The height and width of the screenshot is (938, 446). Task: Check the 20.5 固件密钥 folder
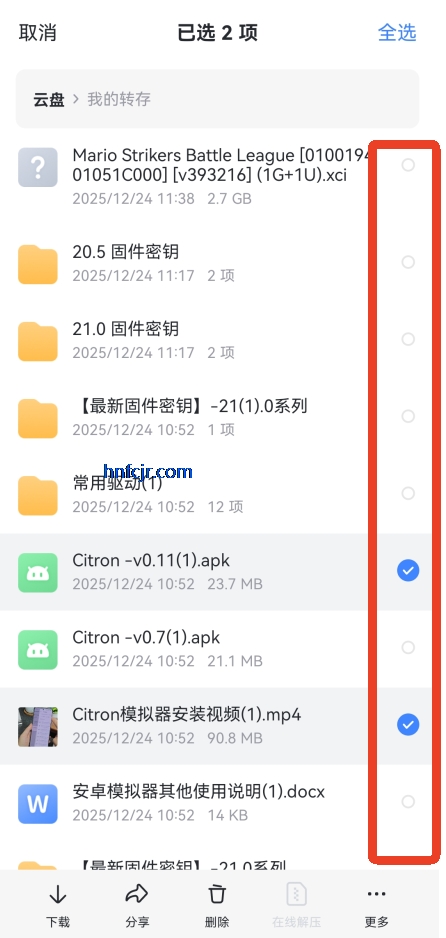[408, 262]
